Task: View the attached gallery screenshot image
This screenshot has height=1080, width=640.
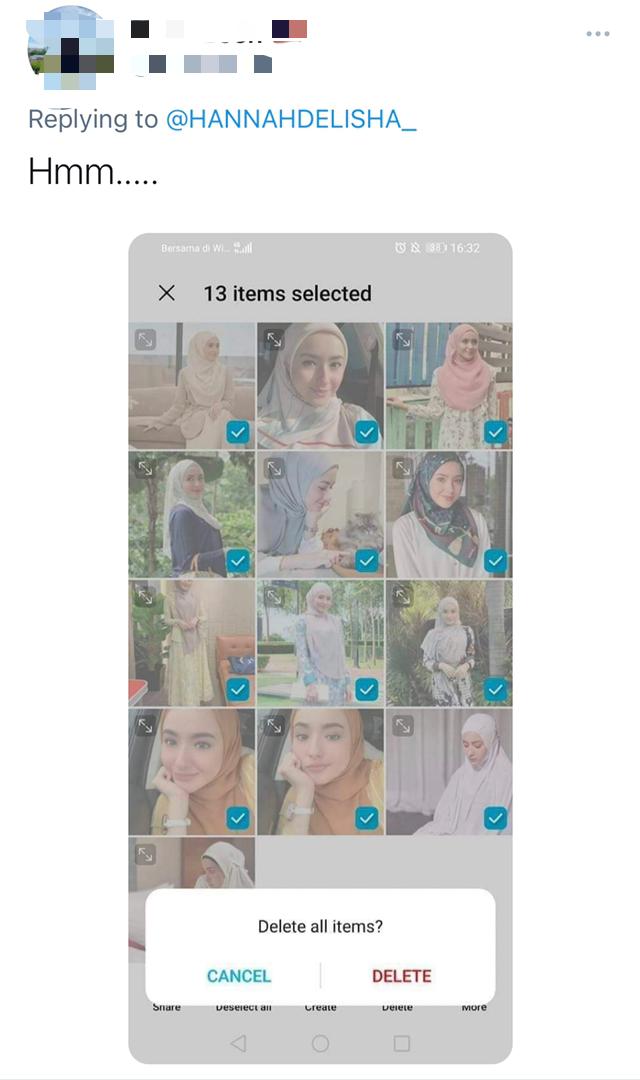Action: [x=320, y=600]
